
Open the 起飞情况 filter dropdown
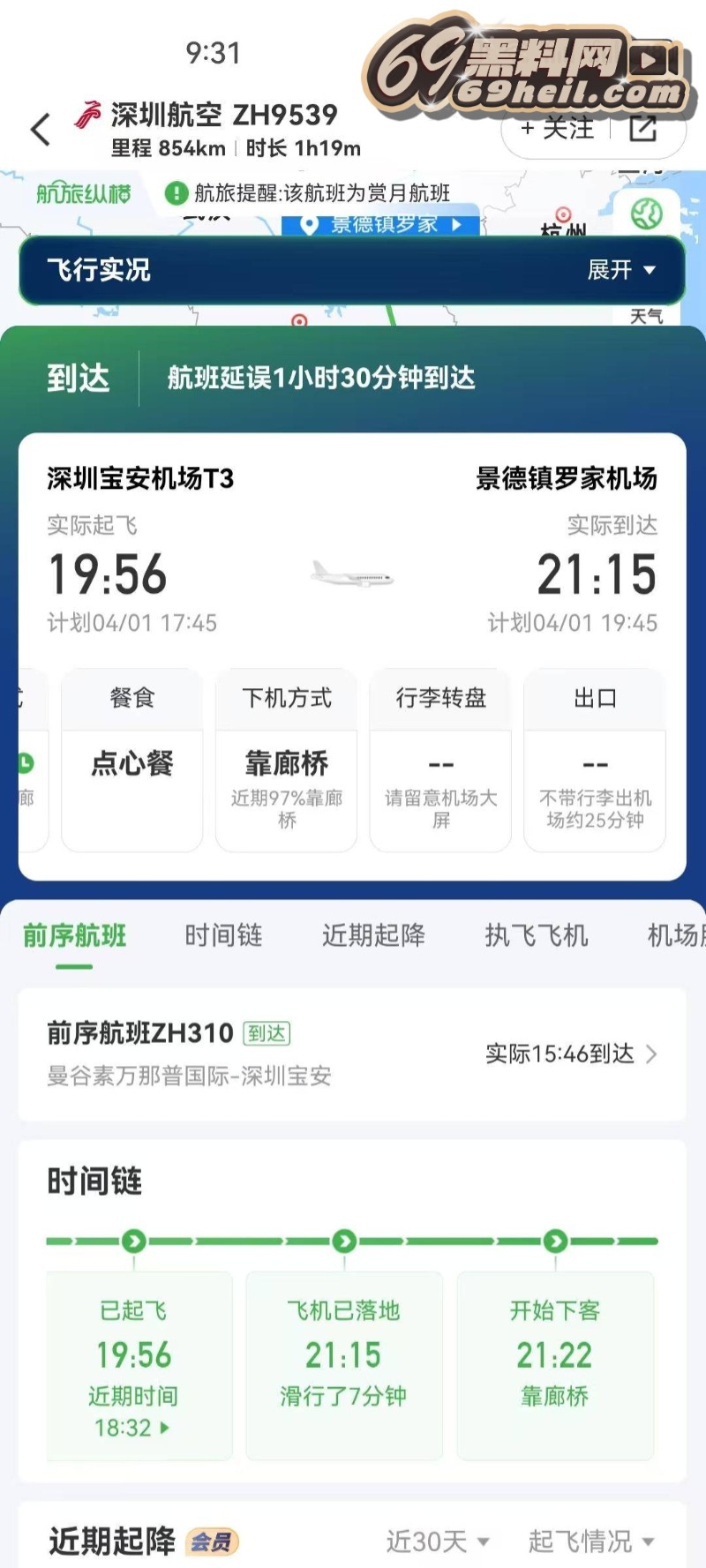tap(590, 1542)
